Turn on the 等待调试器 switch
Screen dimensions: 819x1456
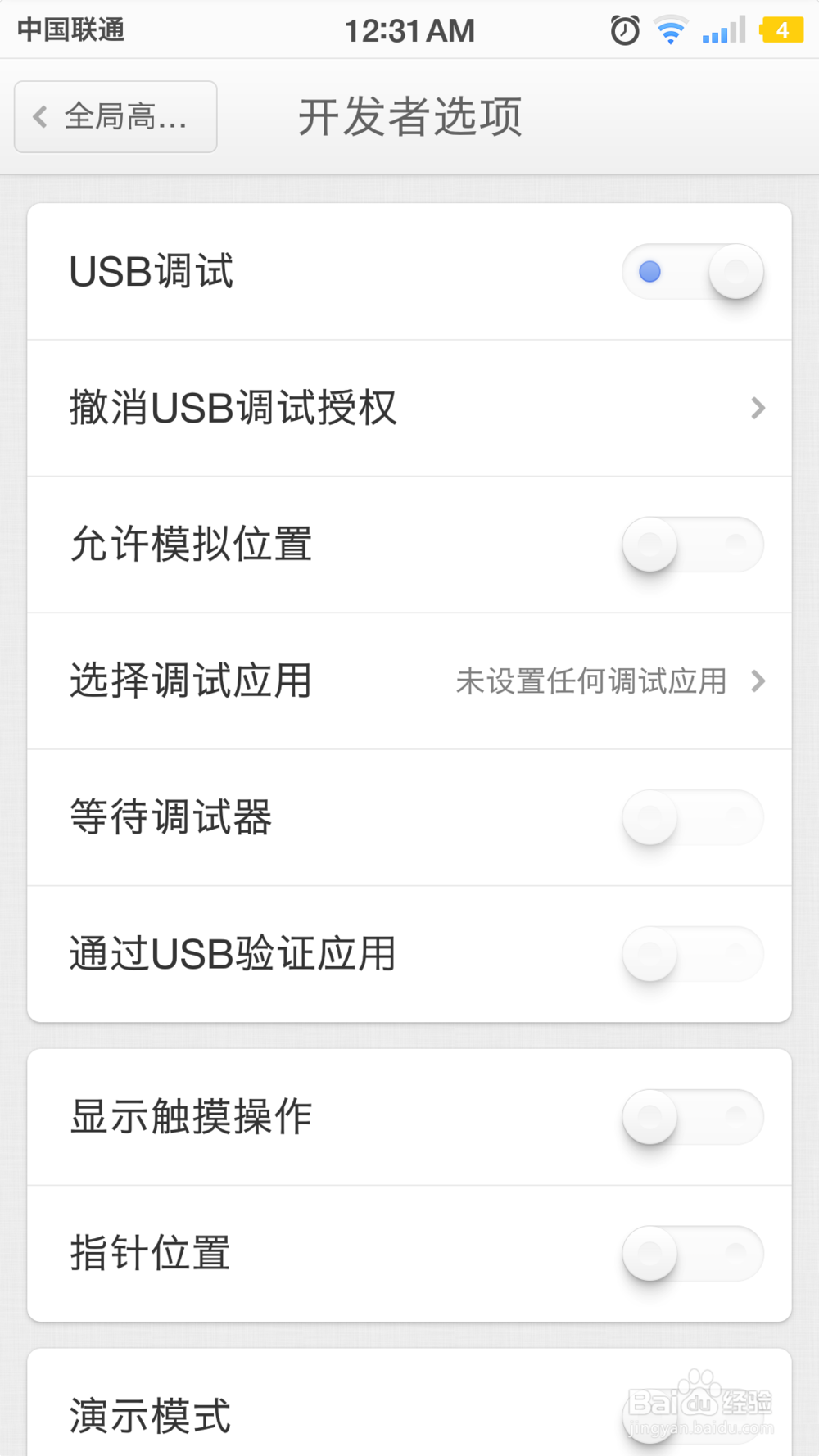pyautogui.click(x=693, y=816)
